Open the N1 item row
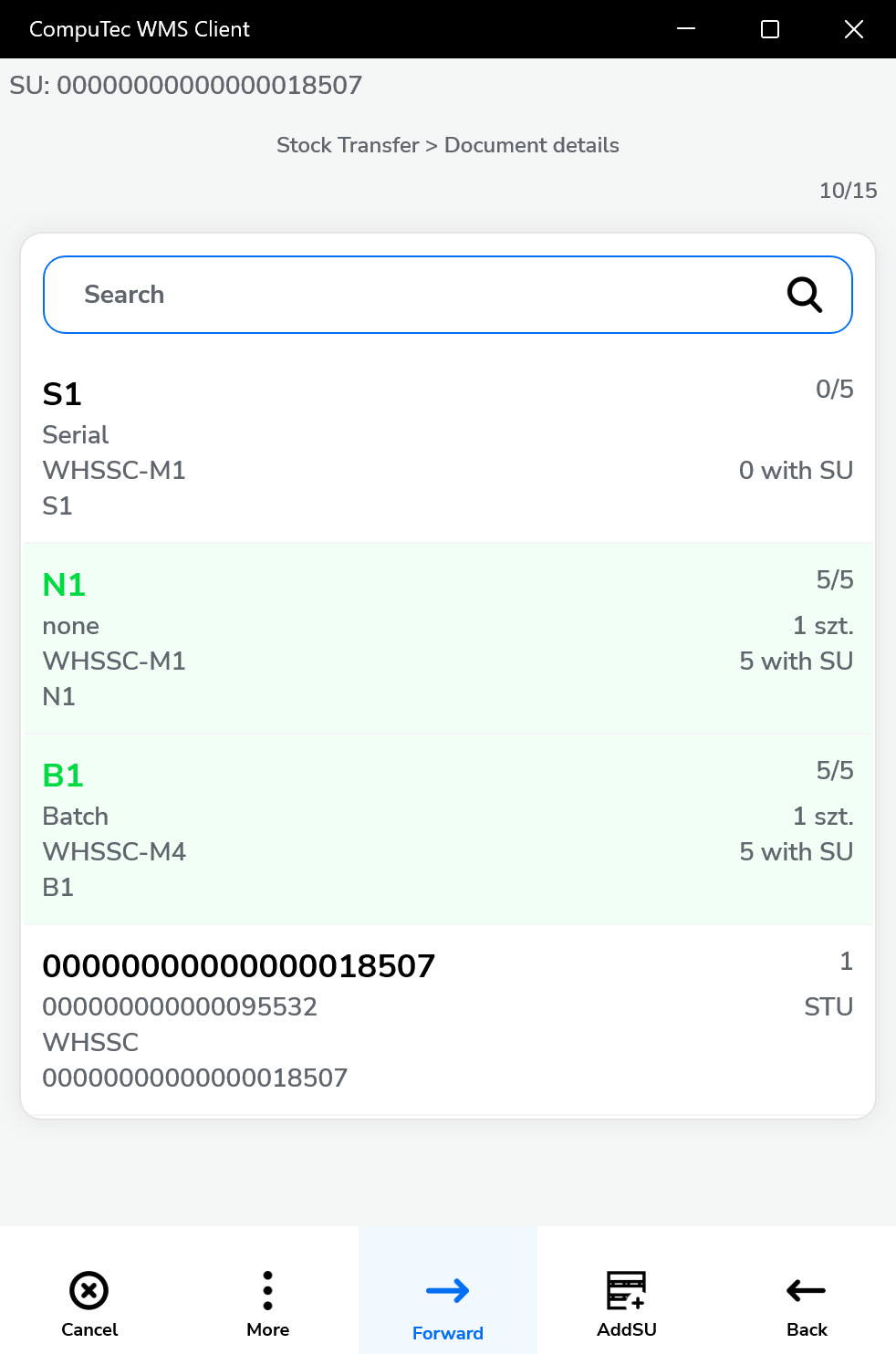 [447, 639]
